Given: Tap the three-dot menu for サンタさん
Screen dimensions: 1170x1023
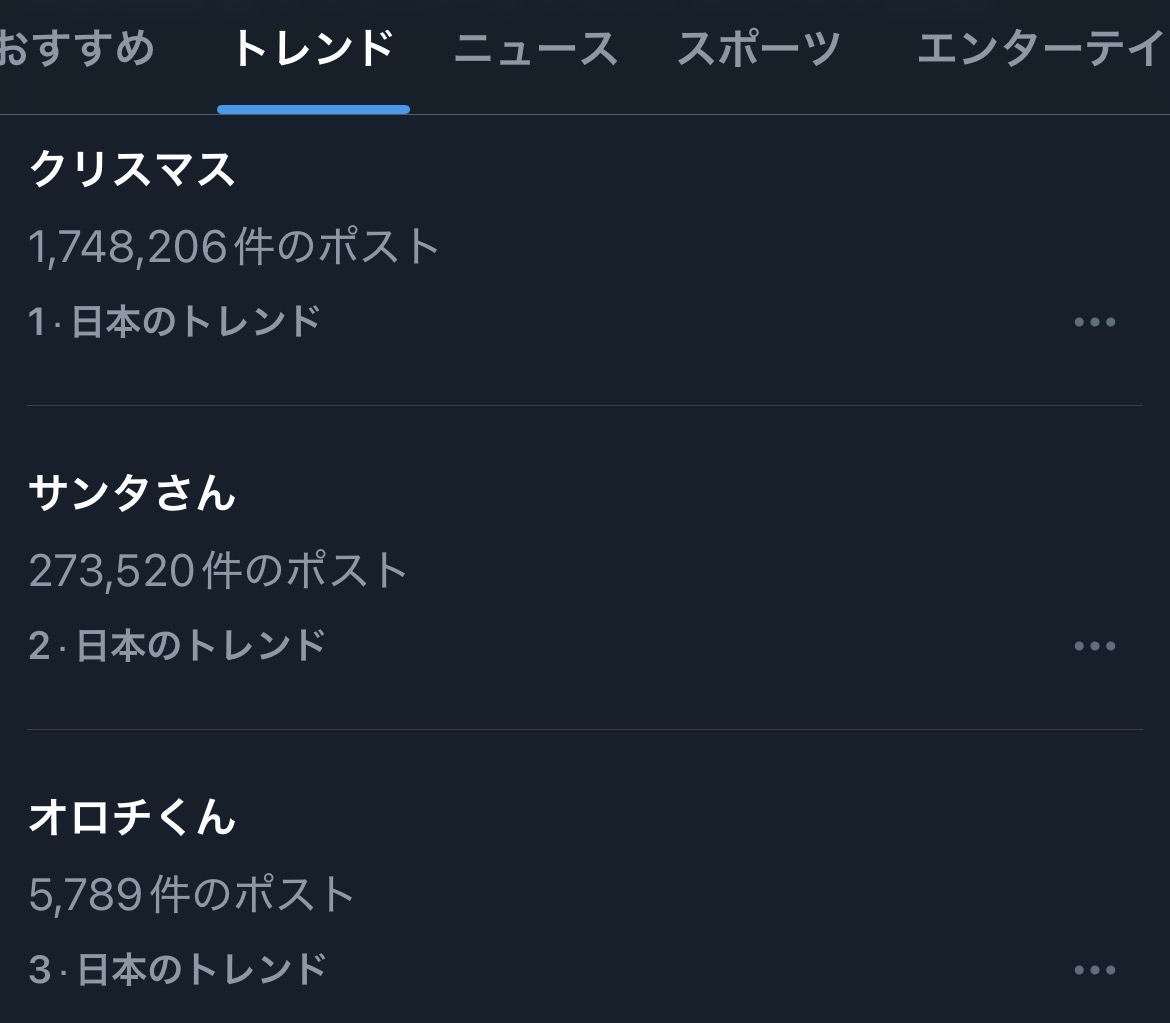Looking at the screenshot, I should (x=1094, y=646).
